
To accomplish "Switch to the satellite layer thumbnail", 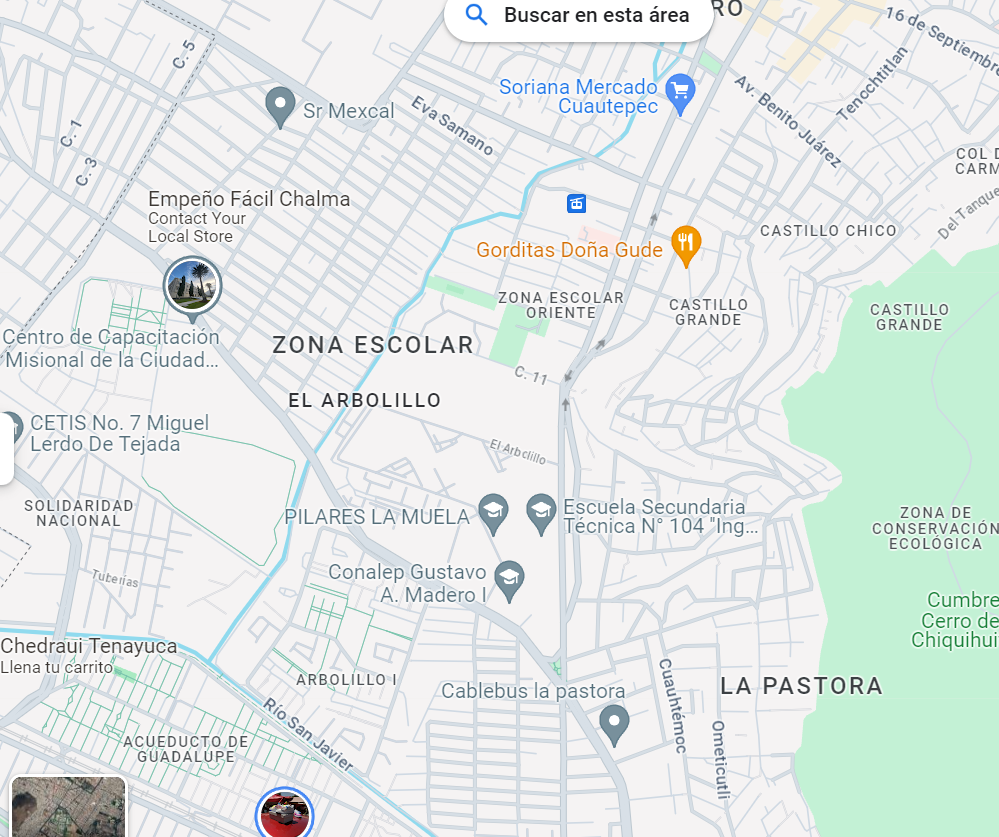I will point(68,806).
